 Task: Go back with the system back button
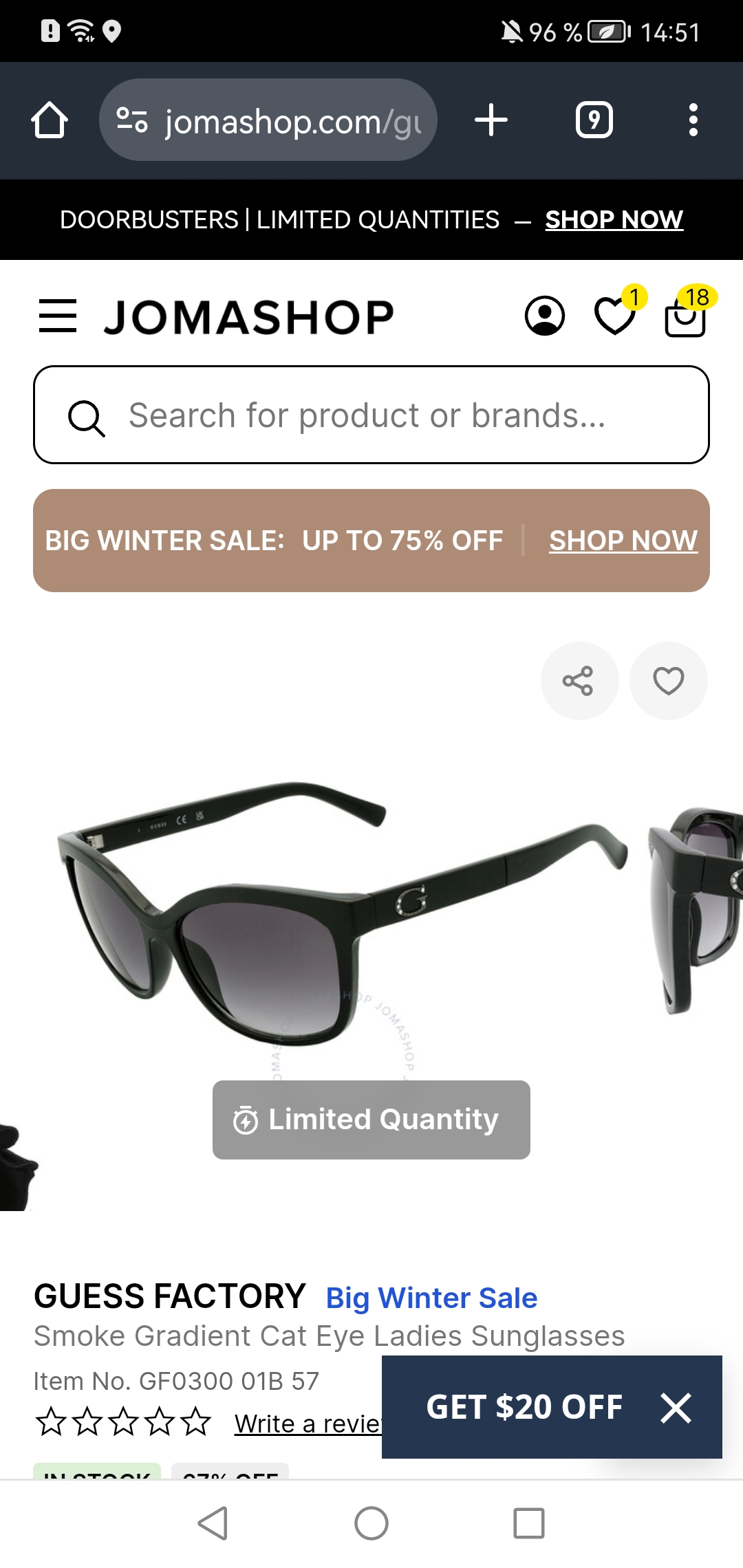click(213, 1523)
